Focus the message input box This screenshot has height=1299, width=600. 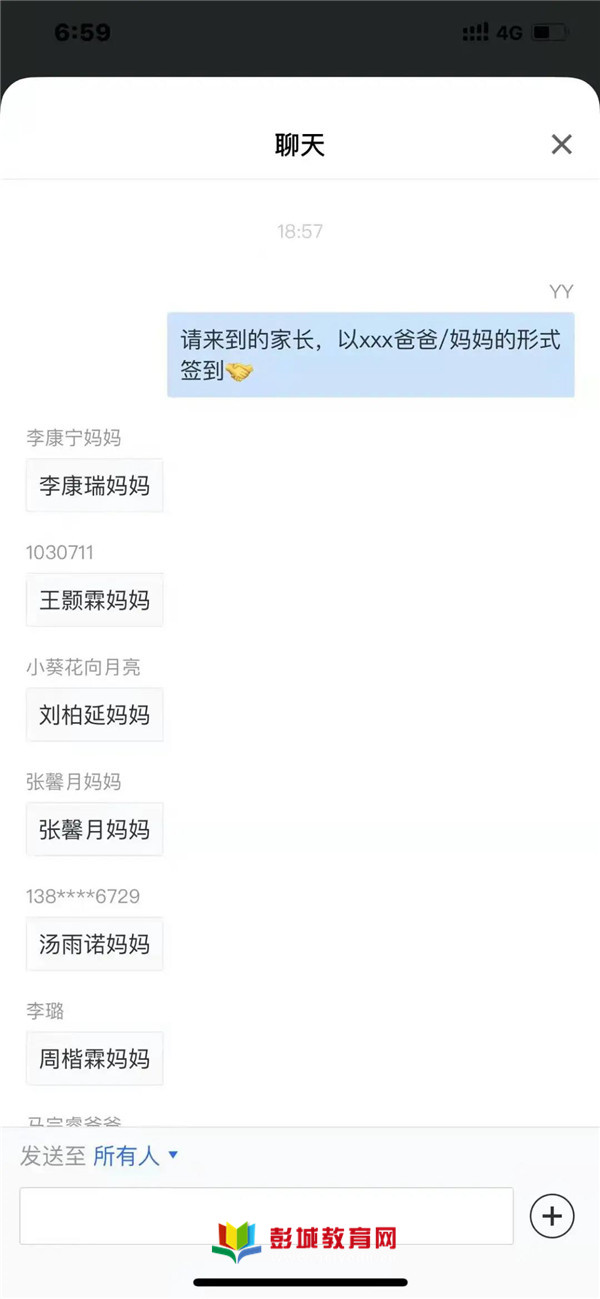(266, 1216)
